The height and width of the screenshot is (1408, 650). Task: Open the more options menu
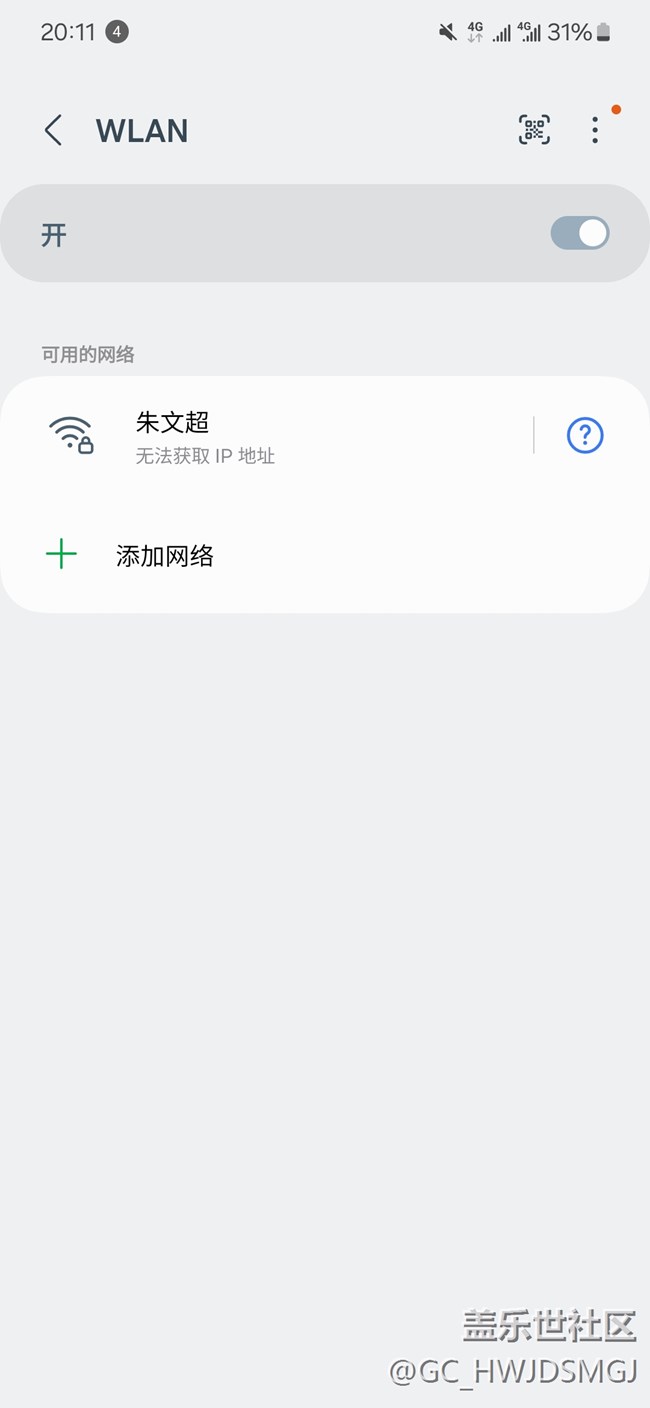[x=595, y=130]
